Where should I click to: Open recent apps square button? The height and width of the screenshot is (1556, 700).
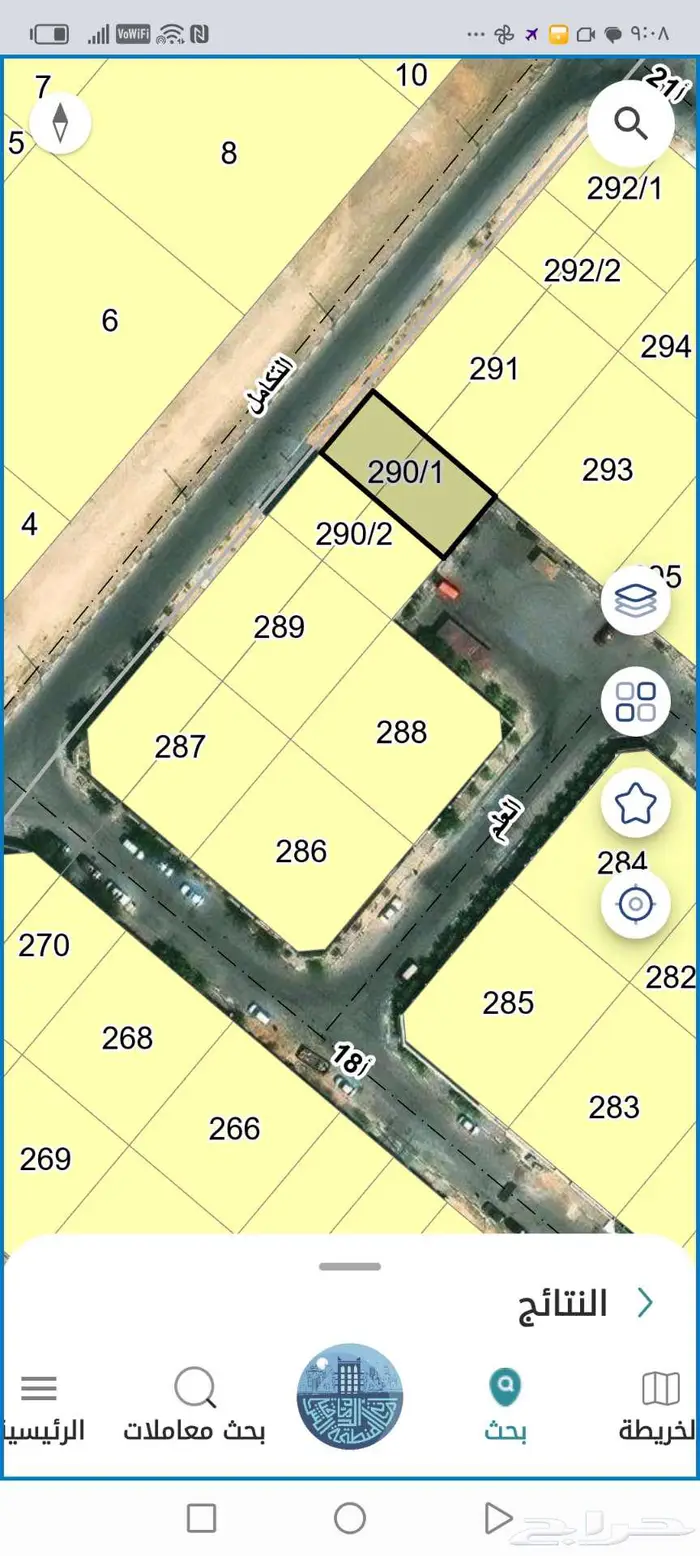[x=202, y=1518]
